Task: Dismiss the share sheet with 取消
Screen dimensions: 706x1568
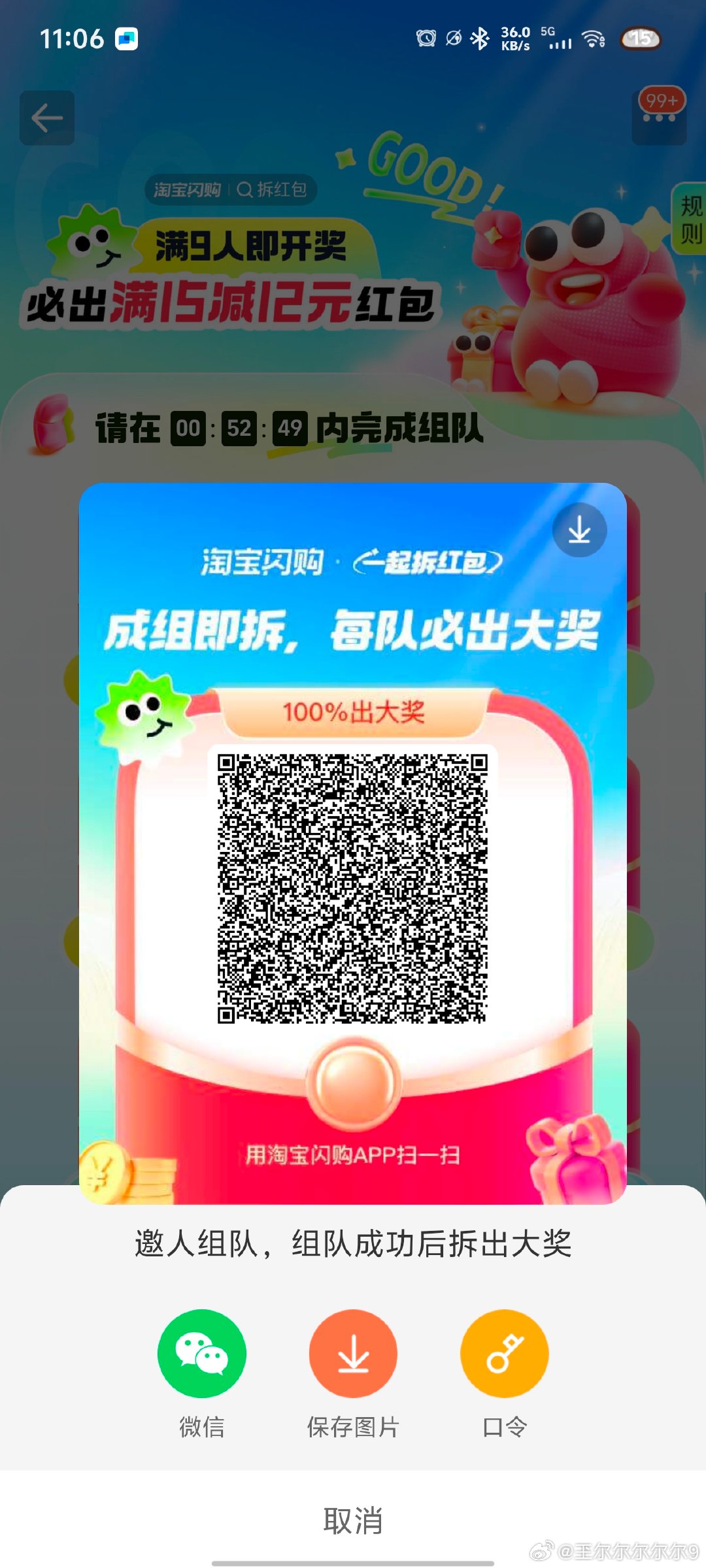Action: (x=353, y=1520)
